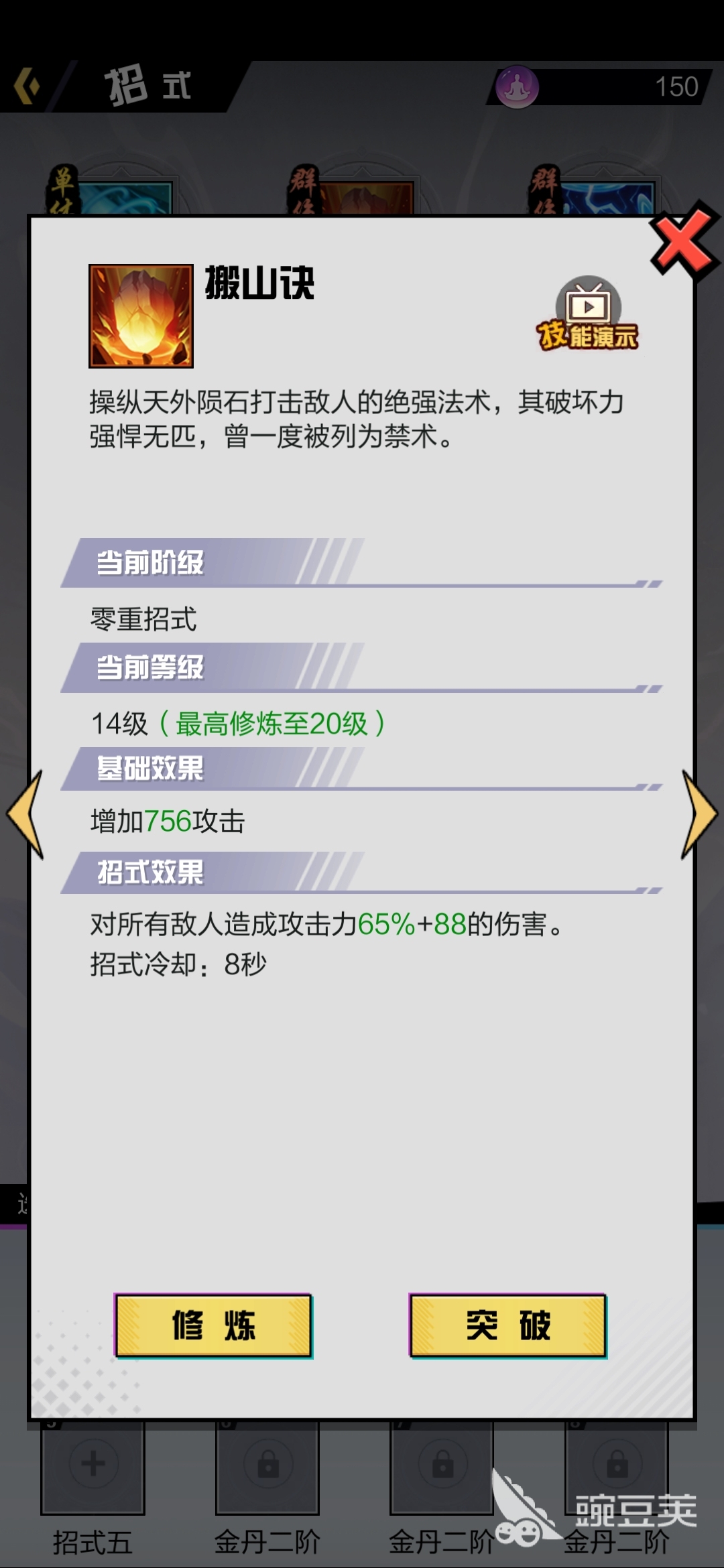Image resolution: width=724 pixels, height=1568 pixels.
Task: Close the 搬山诀 skill dialog
Action: click(682, 243)
